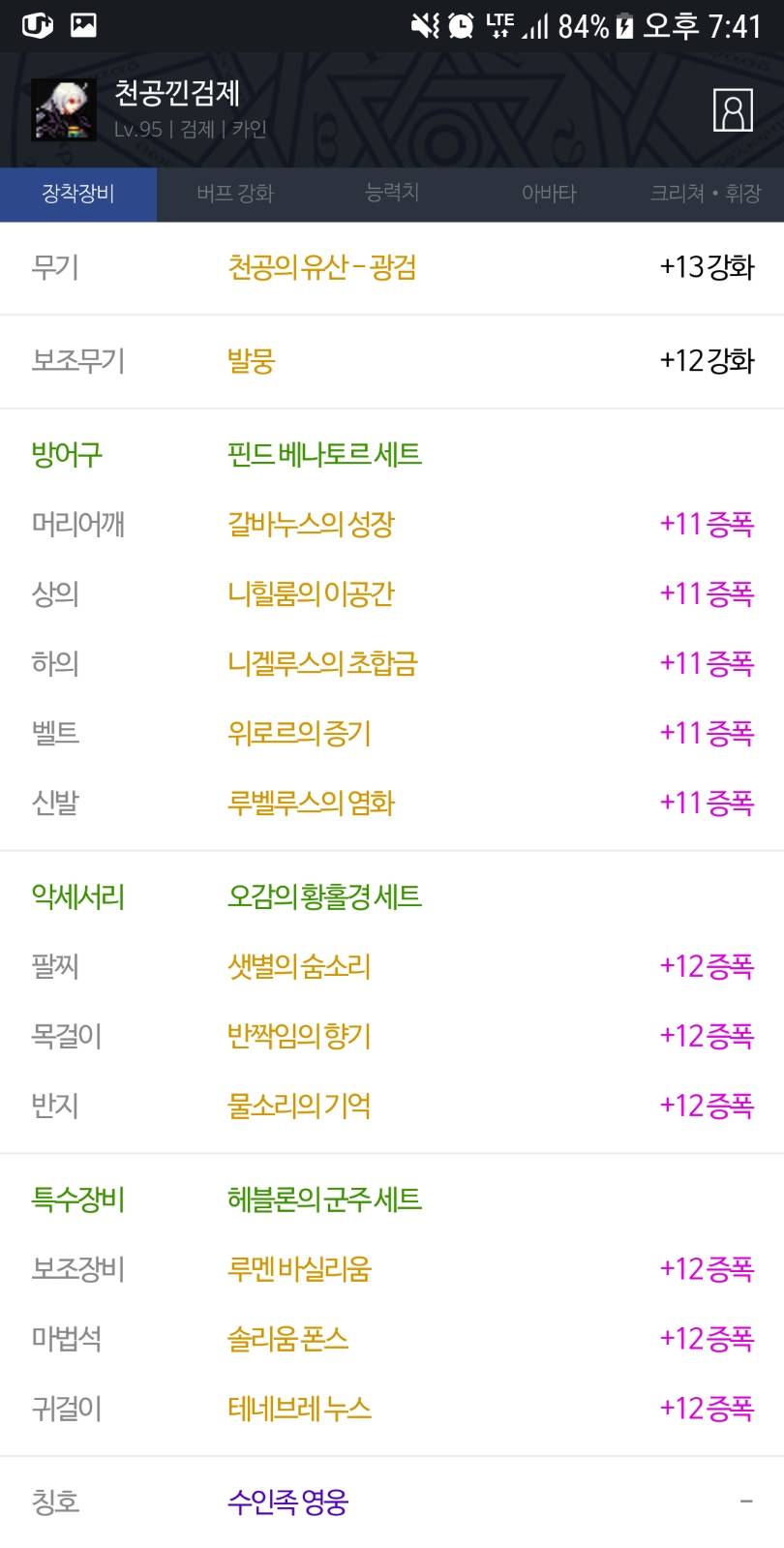Open 위로르의 증기 belt item
The image size is (784, 1548).
tap(299, 734)
